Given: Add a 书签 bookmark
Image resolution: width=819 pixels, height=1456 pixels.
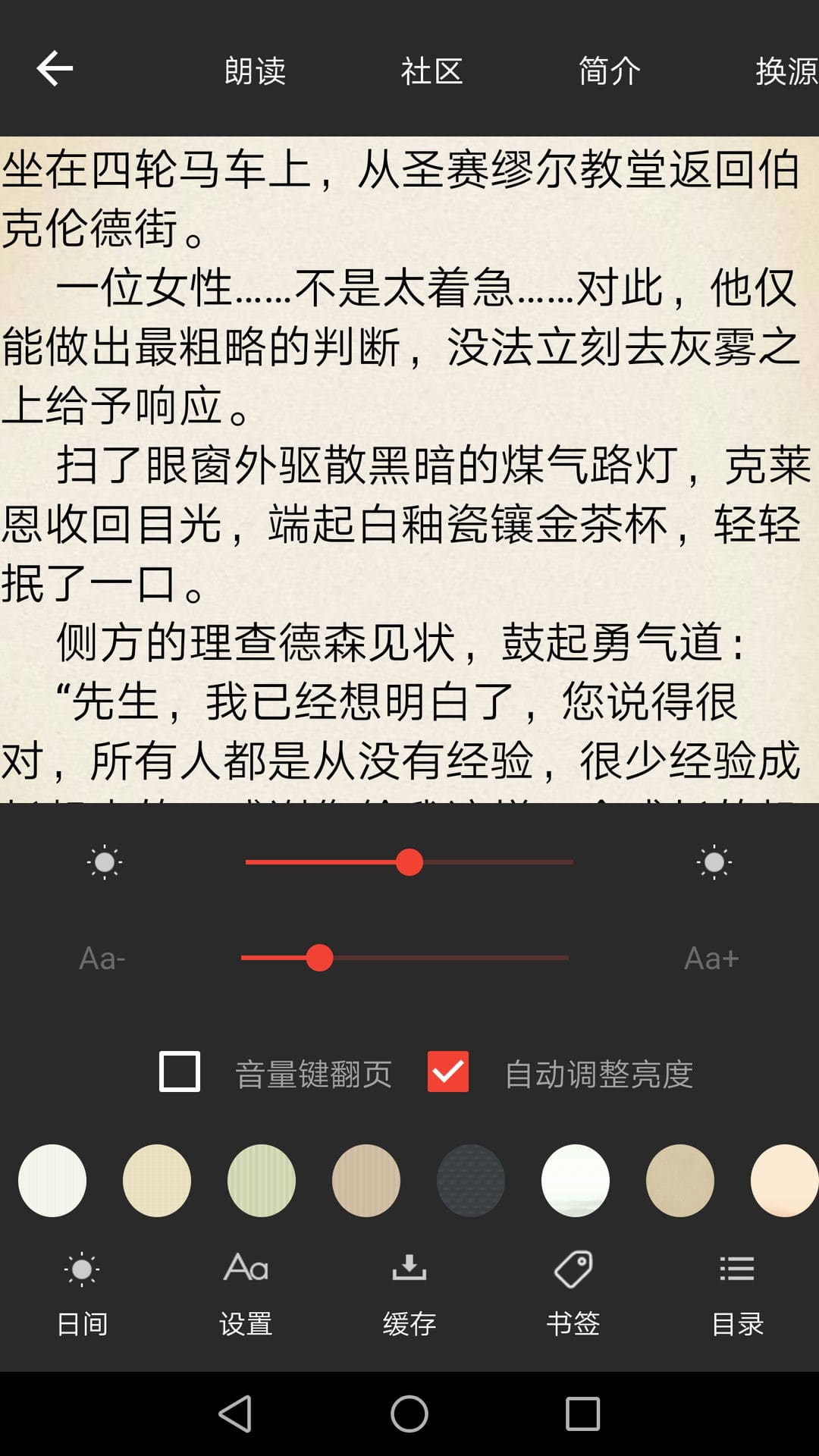Looking at the screenshot, I should click(x=573, y=1294).
